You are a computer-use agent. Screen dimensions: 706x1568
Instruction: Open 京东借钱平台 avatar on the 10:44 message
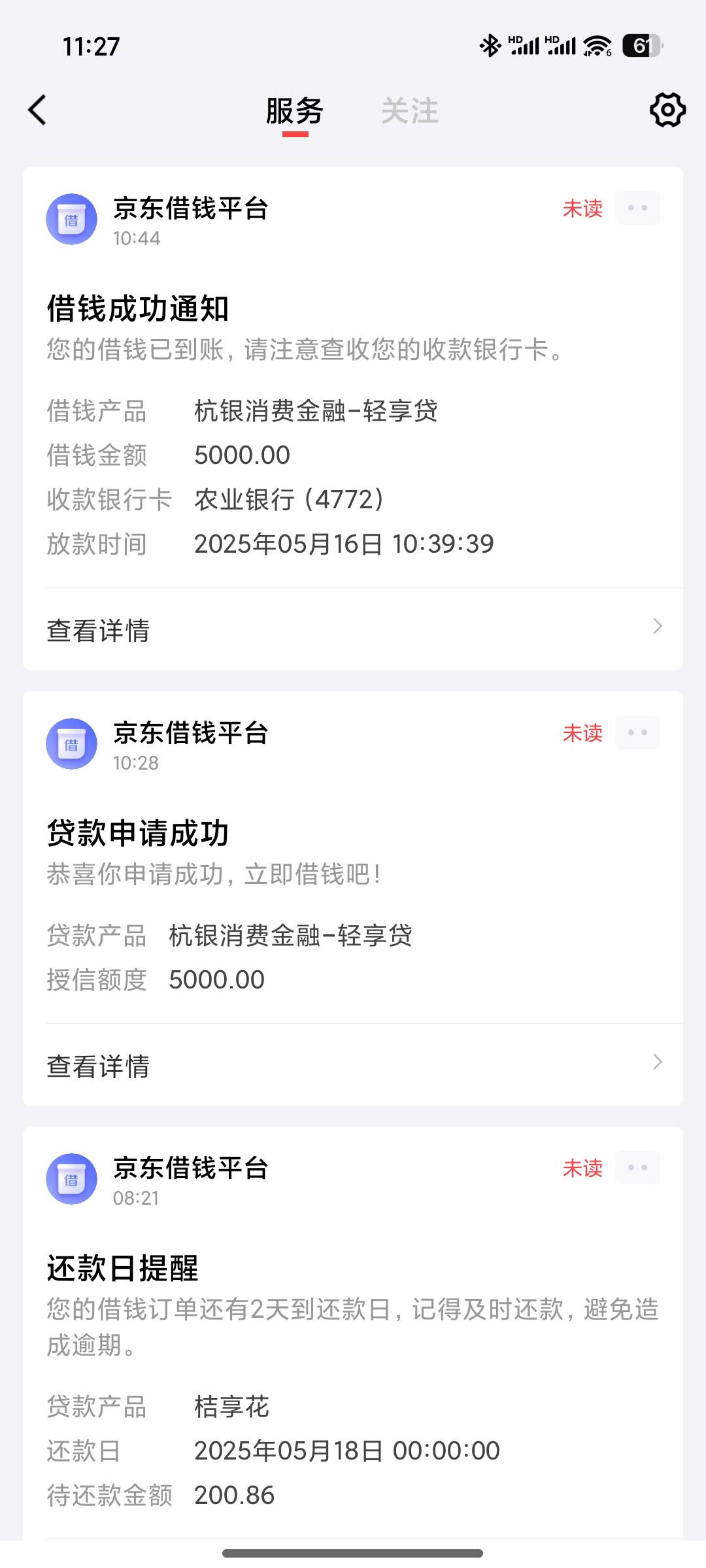coord(71,220)
